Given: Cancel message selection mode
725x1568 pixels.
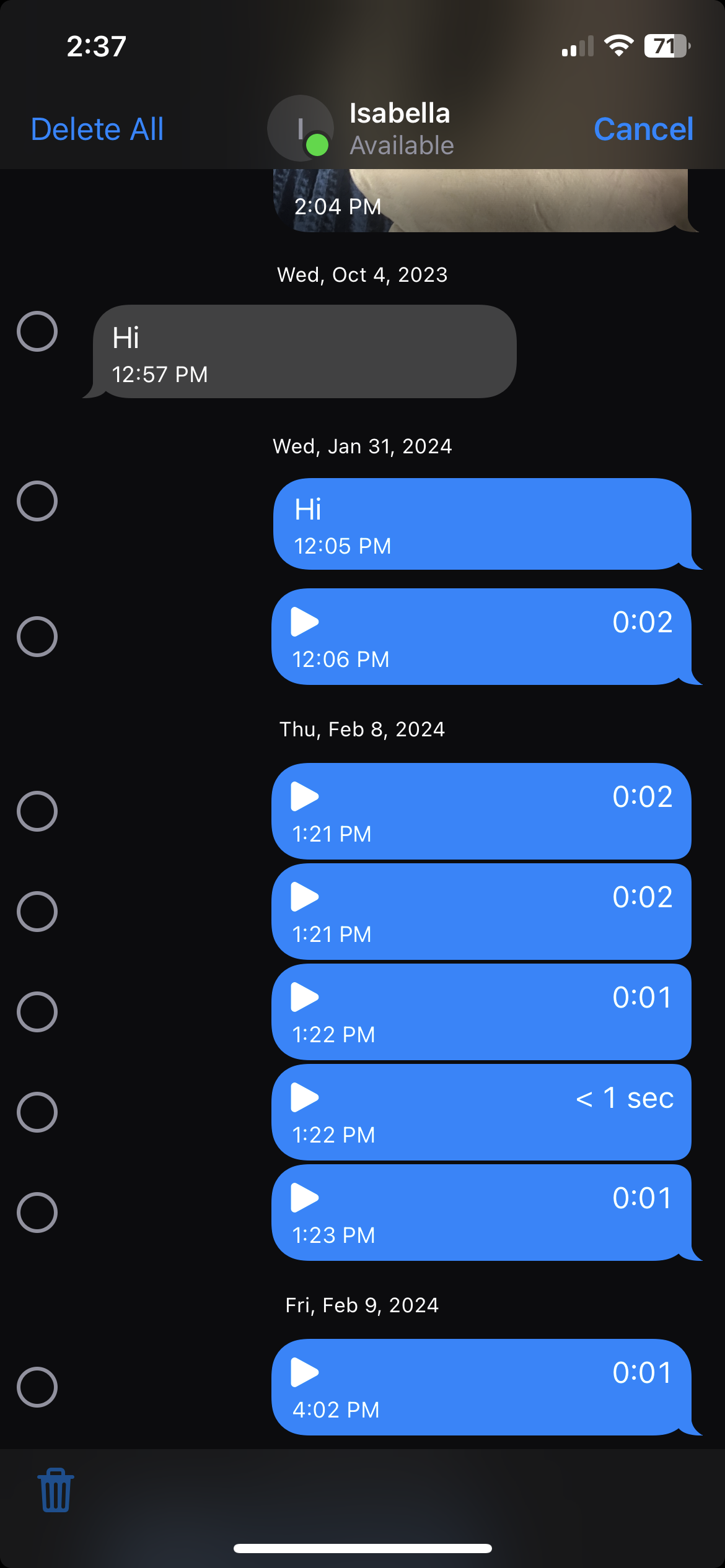Looking at the screenshot, I should pos(643,129).
